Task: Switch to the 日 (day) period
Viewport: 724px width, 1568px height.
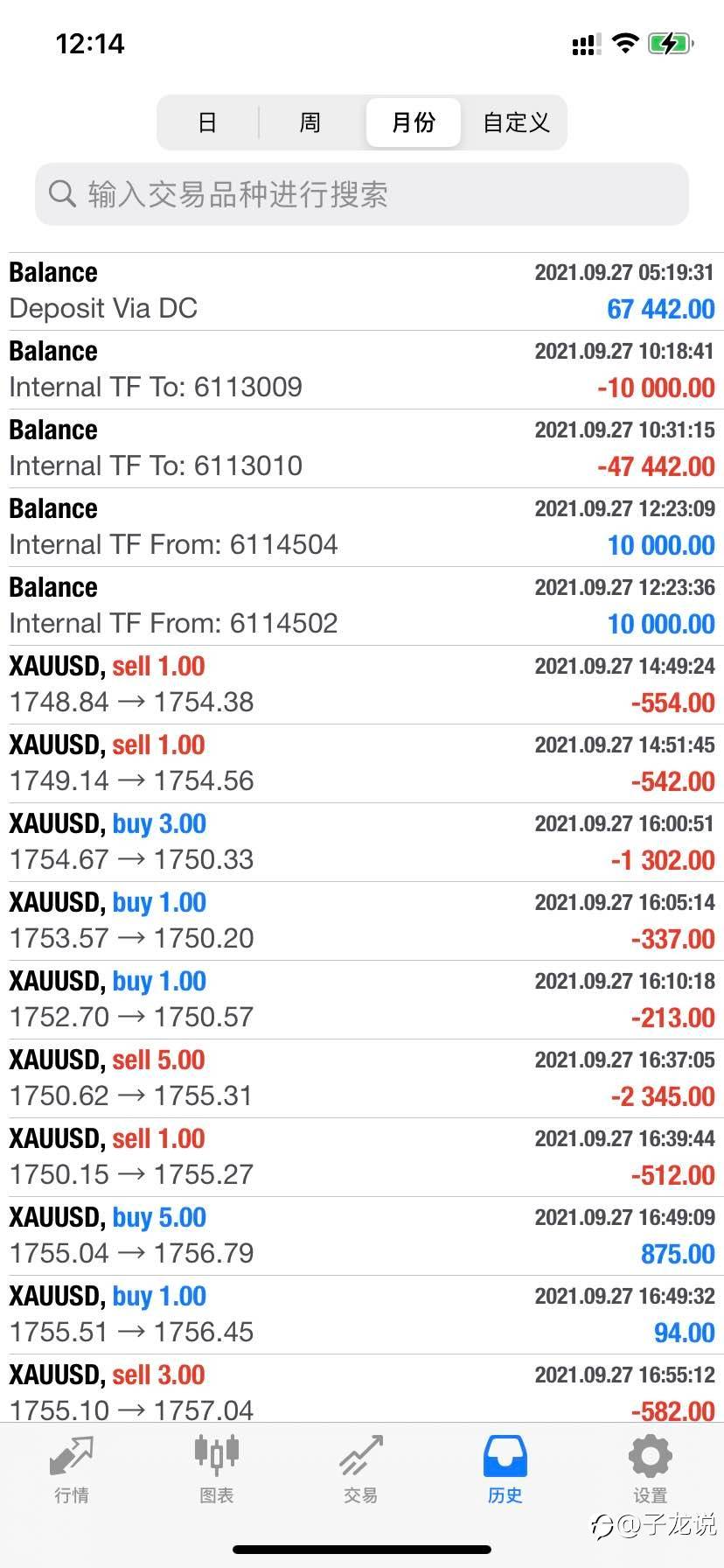Action: tap(208, 122)
